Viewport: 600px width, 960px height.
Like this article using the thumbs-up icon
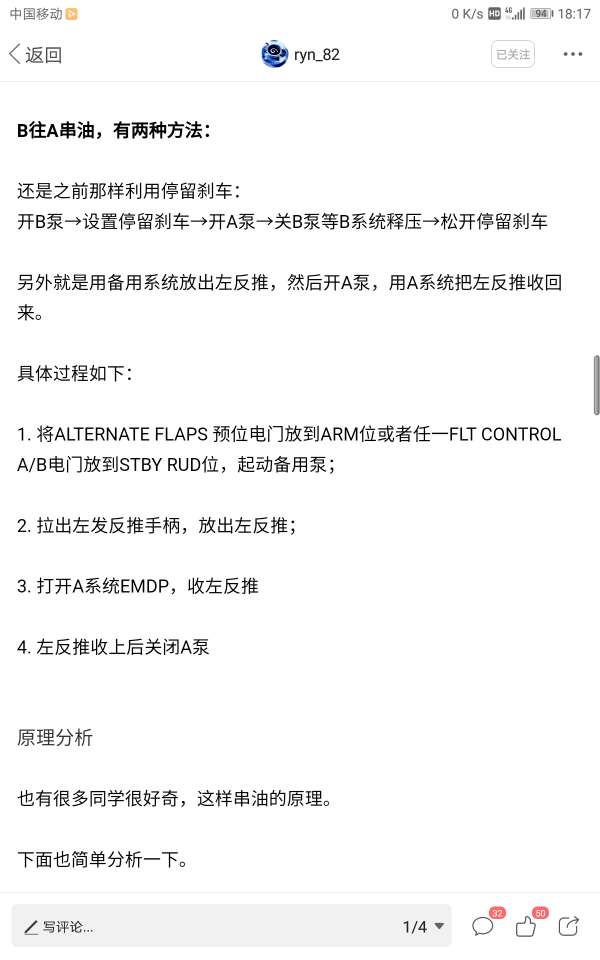[x=527, y=926]
